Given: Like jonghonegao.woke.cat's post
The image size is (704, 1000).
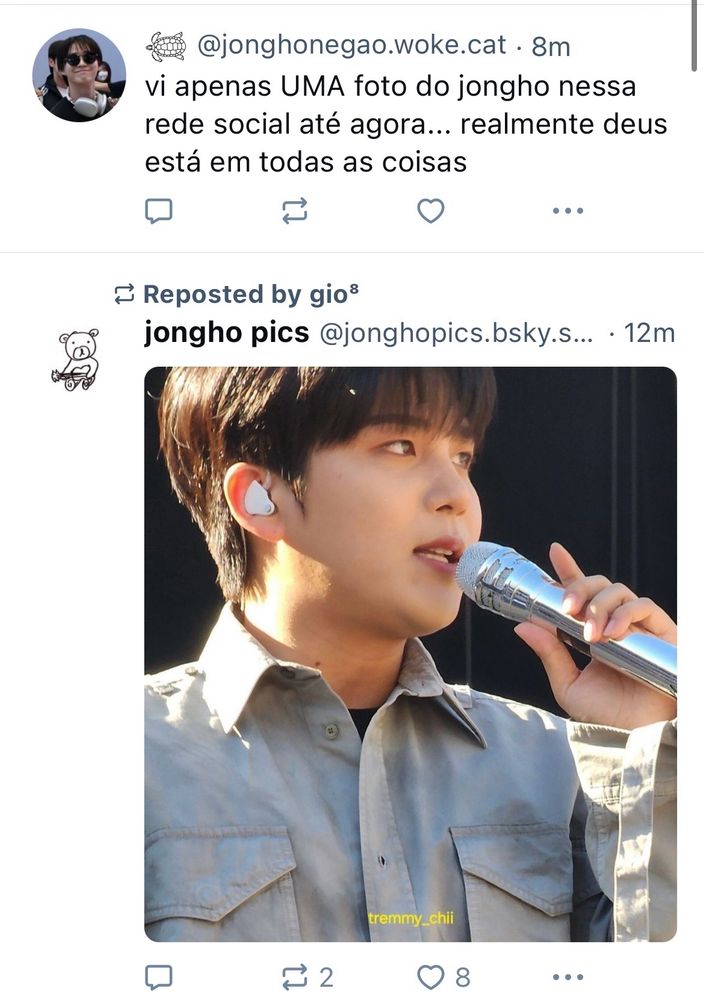Looking at the screenshot, I should click(430, 211).
